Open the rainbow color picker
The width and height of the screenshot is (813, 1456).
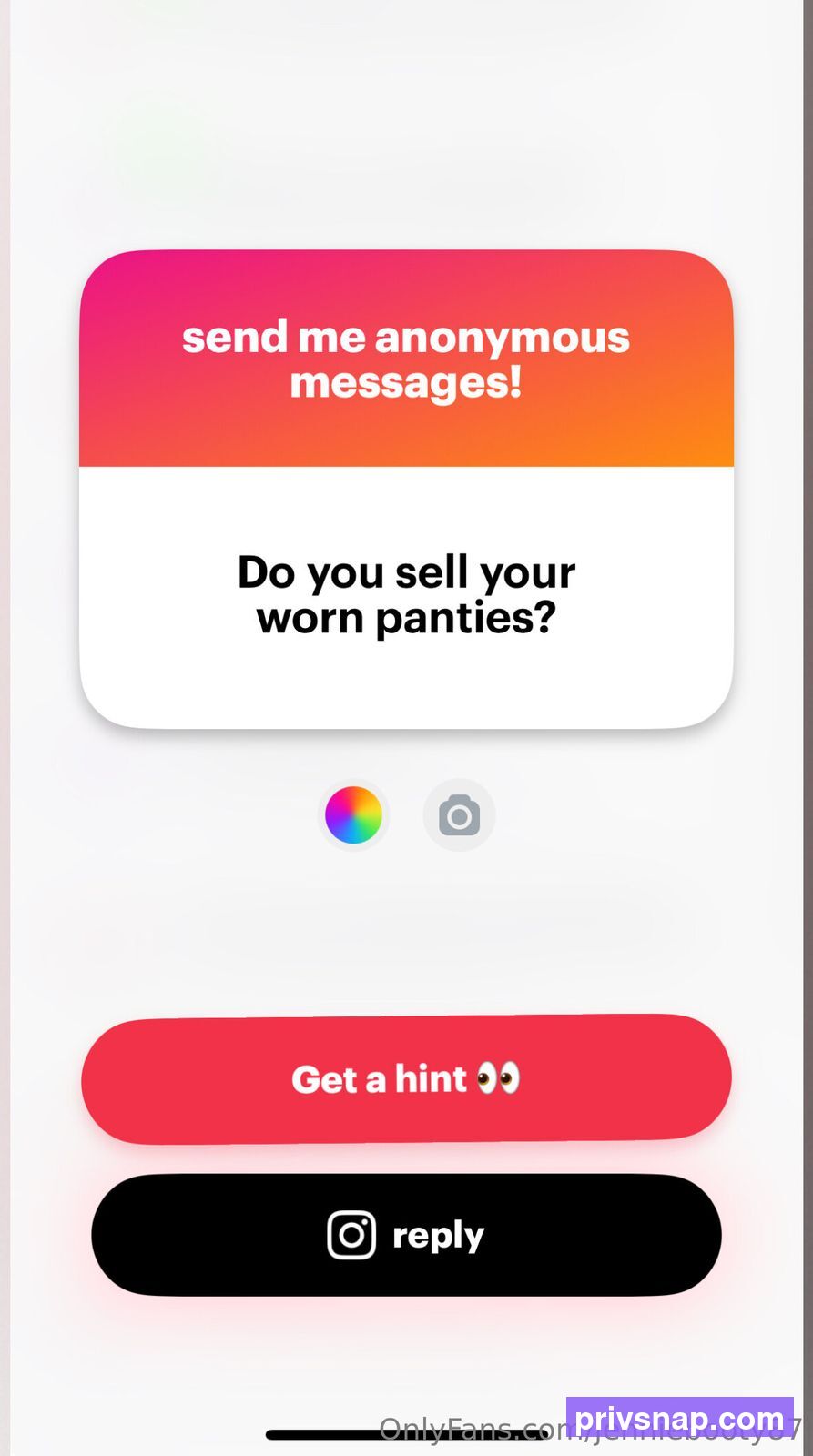[x=353, y=815]
